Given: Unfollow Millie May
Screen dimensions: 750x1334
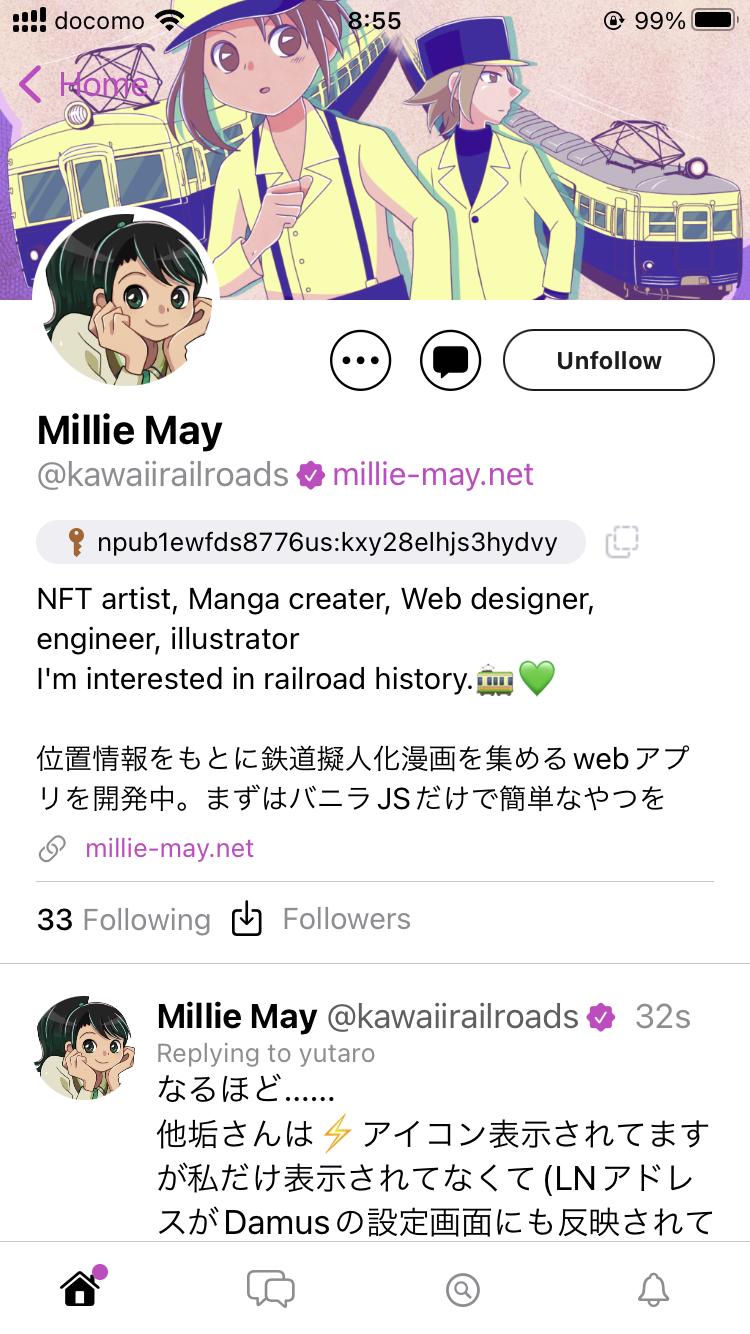Looking at the screenshot, I should 608,360.
